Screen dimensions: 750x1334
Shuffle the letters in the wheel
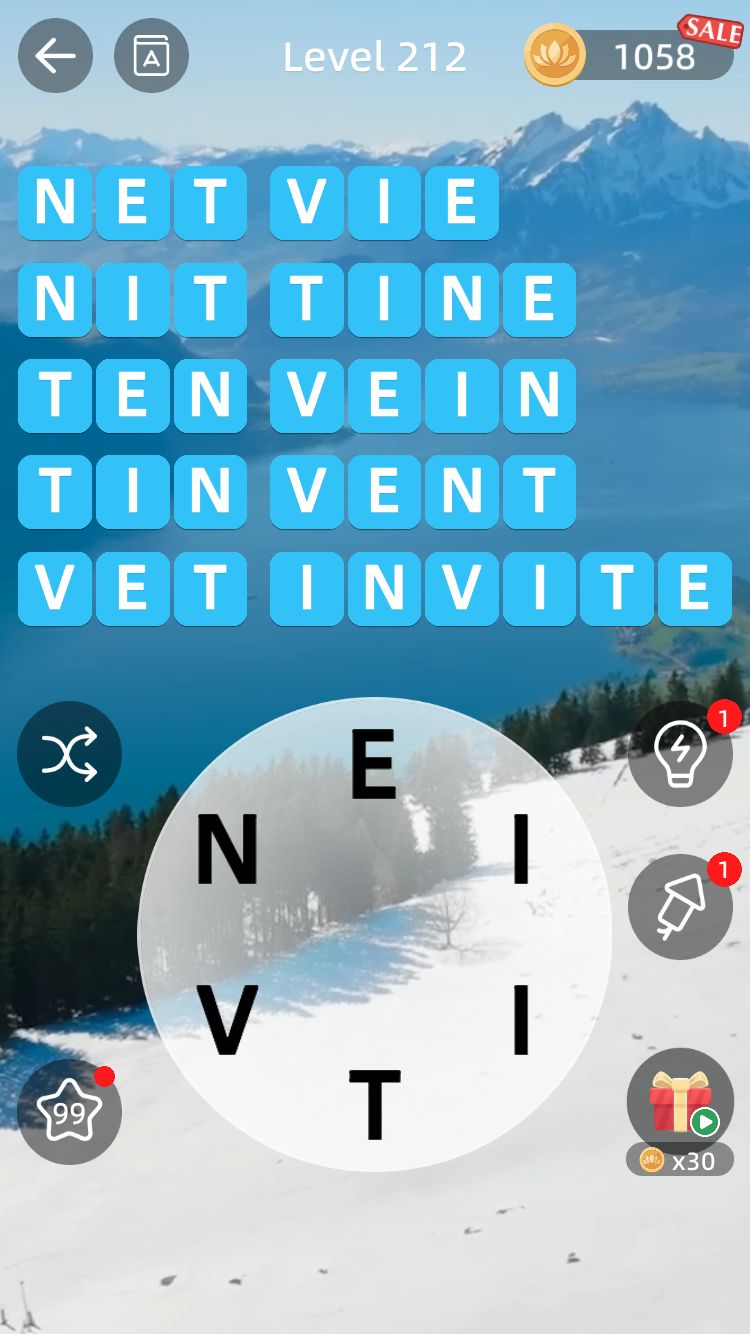click(x=69, y=754)
